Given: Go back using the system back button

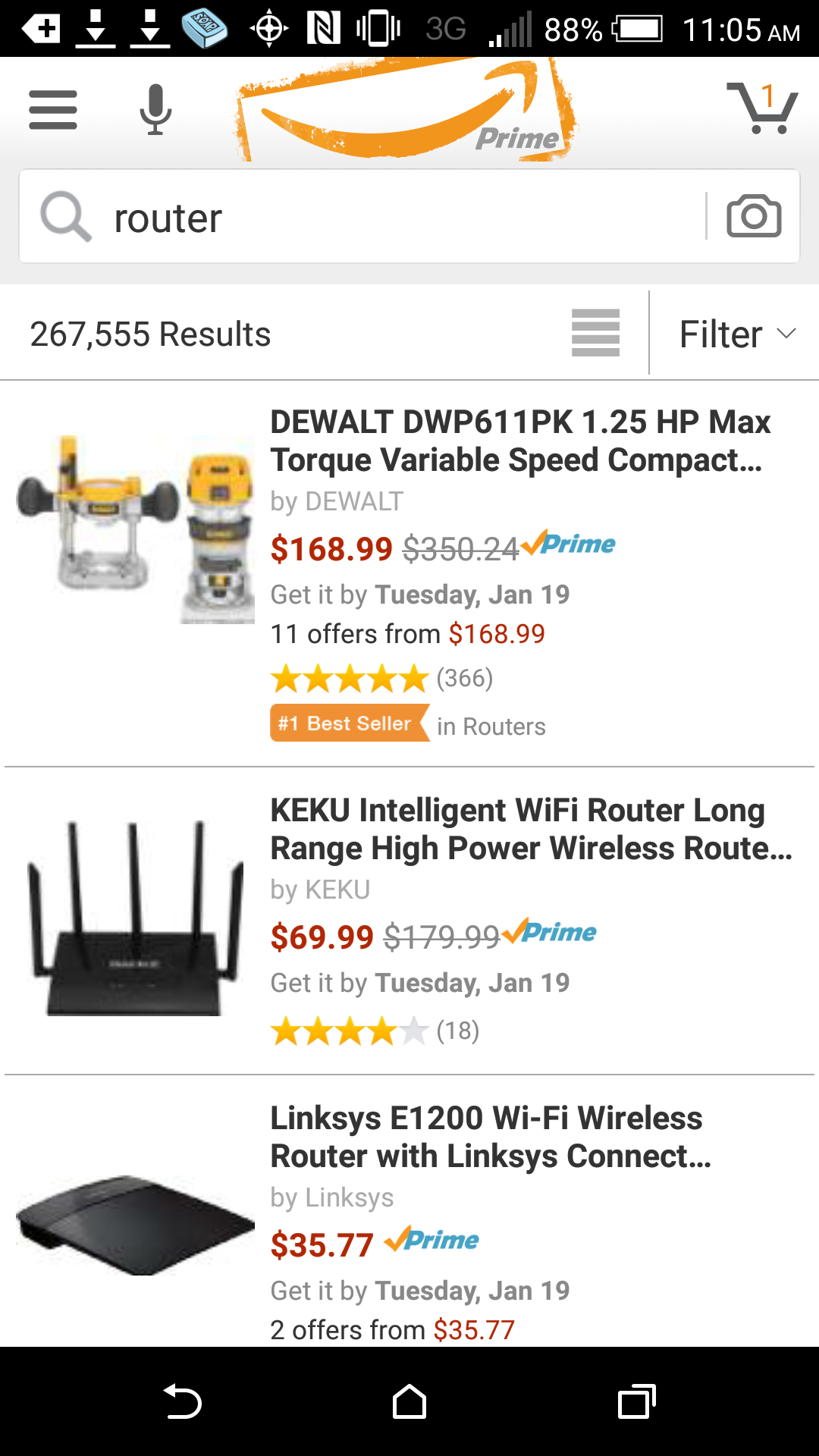Looking at the screenshot, I should pyautogui.click(x=182, y=1401).
